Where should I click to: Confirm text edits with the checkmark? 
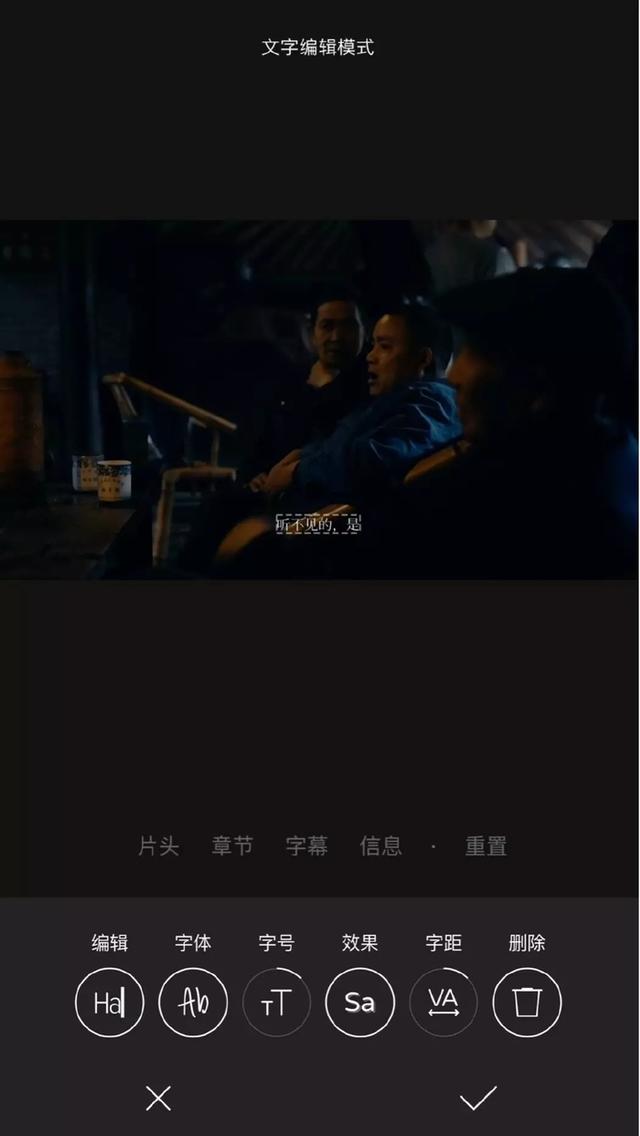point(478,1098)
